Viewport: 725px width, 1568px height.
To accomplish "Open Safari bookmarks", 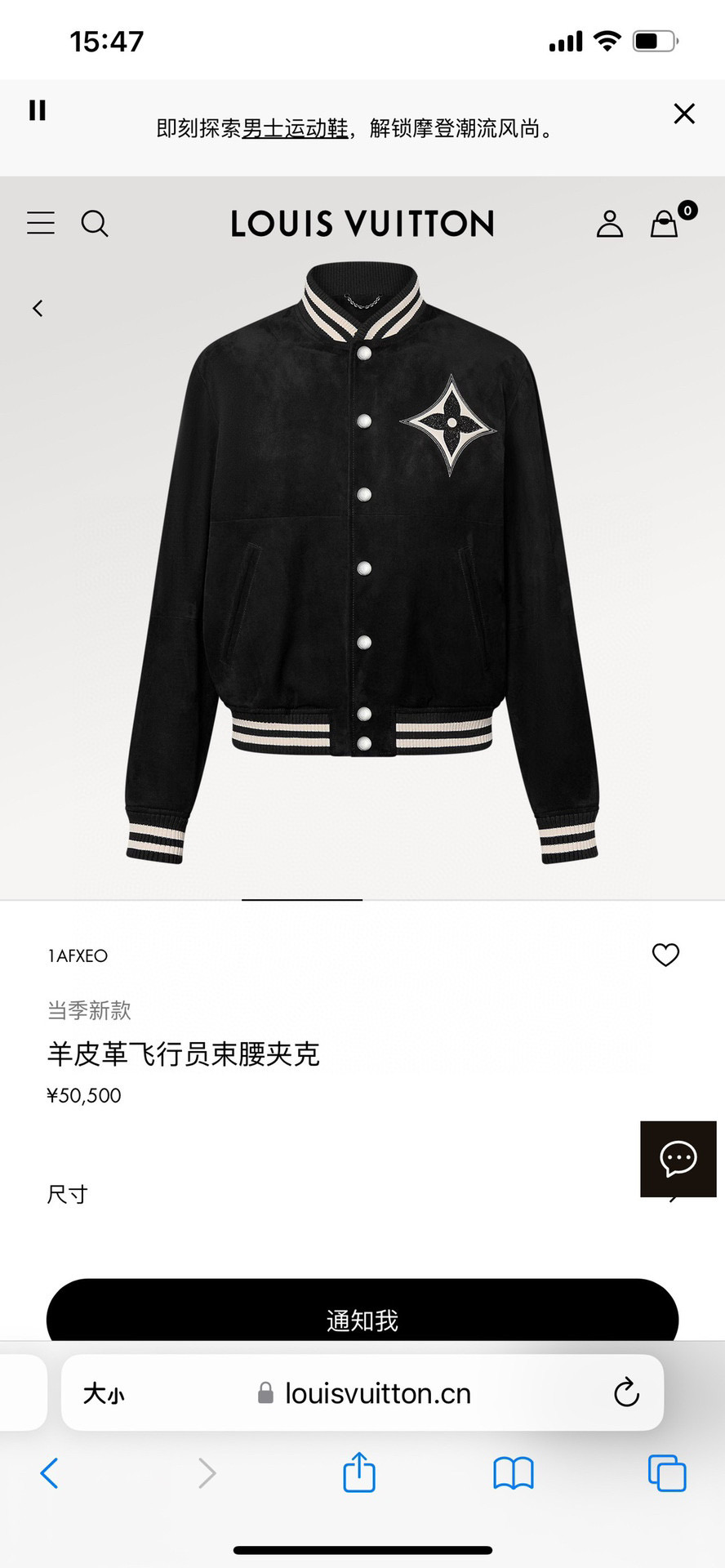I will pyautogui.click(x=513, y=1473).
